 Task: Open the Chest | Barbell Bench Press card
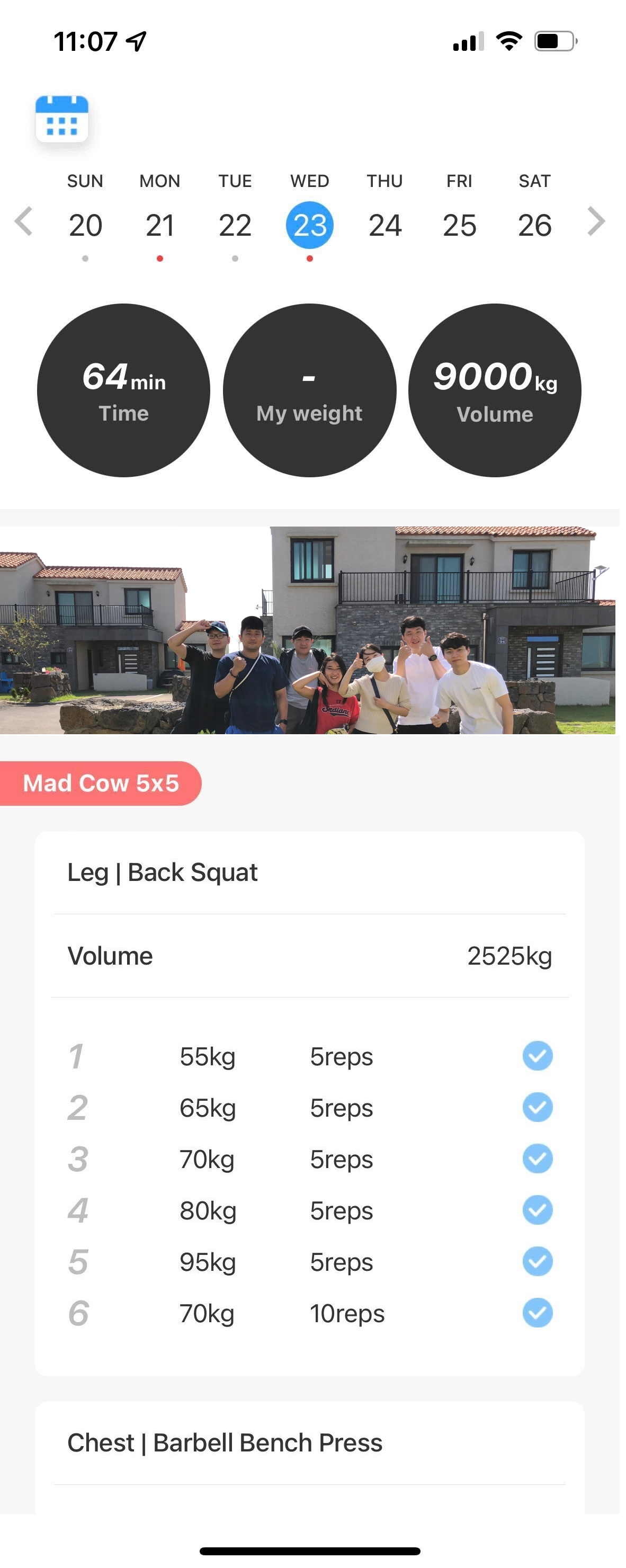[225, 1442]
